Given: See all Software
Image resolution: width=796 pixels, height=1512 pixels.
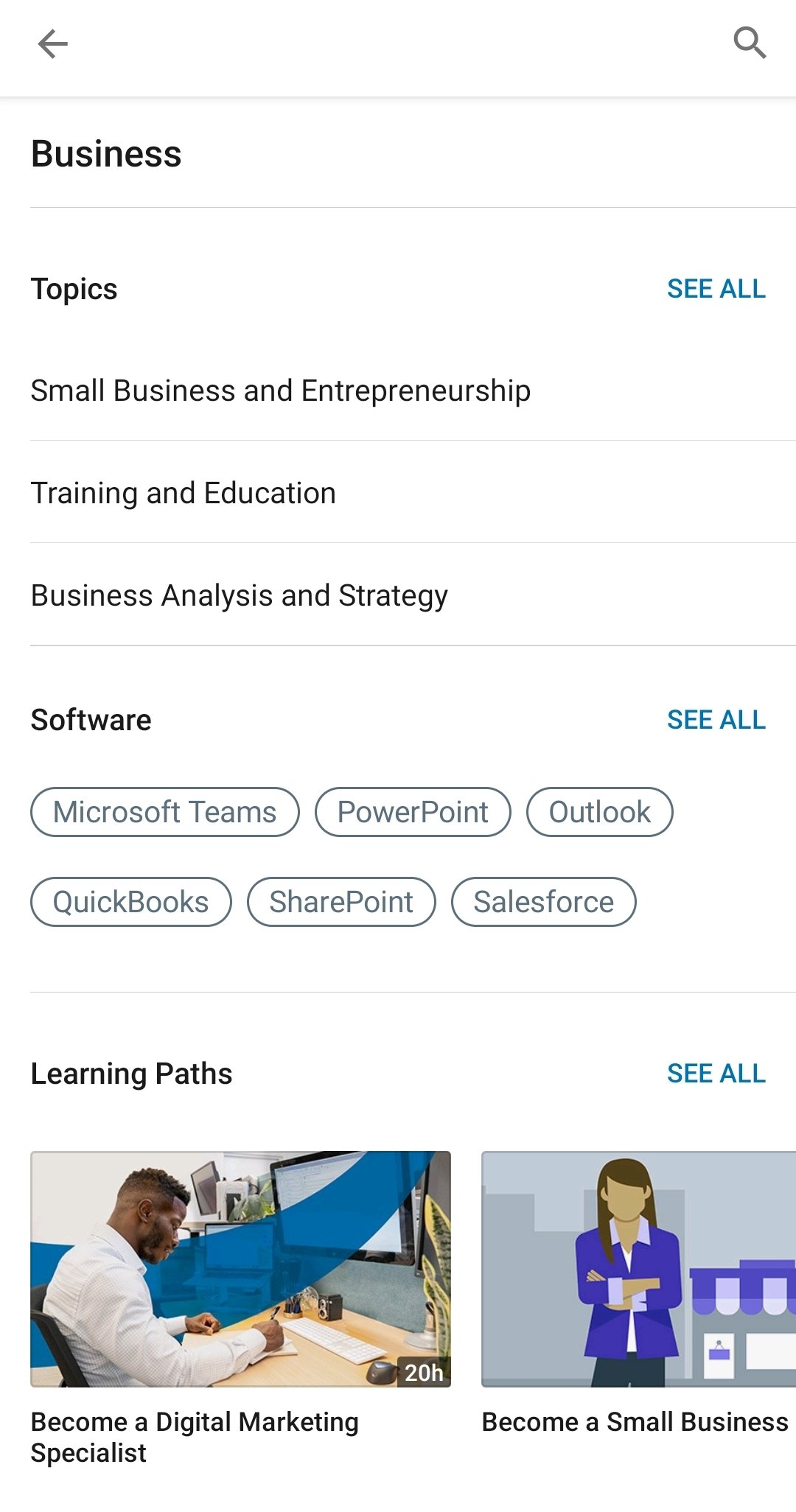Looking at the screenshot, I should [x=716, y=720].
